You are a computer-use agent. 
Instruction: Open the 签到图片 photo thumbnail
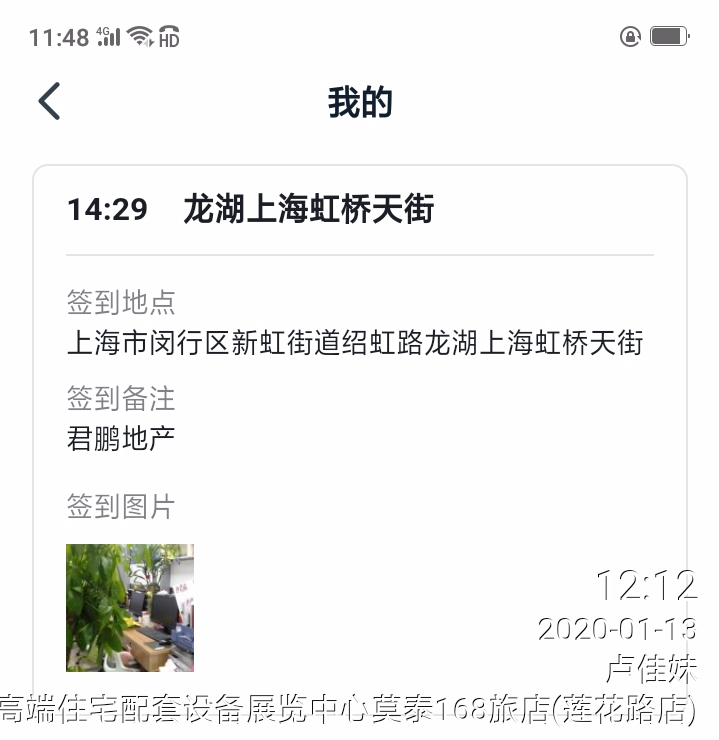(130, 607)
